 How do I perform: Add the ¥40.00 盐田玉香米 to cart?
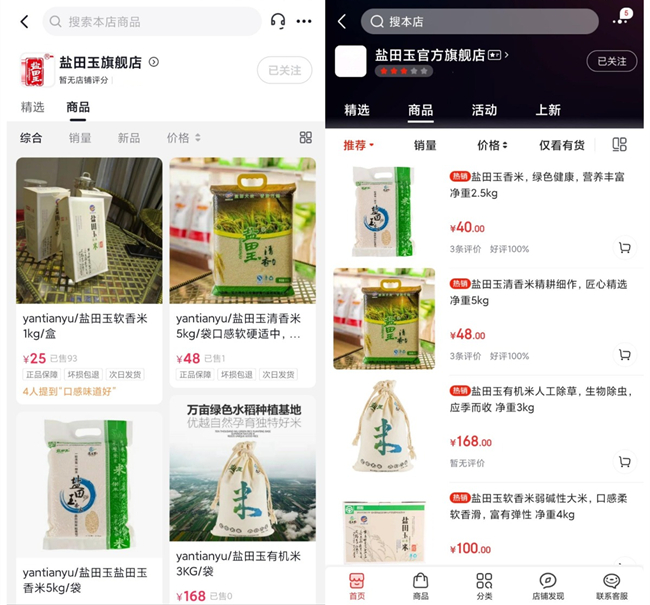625,248
